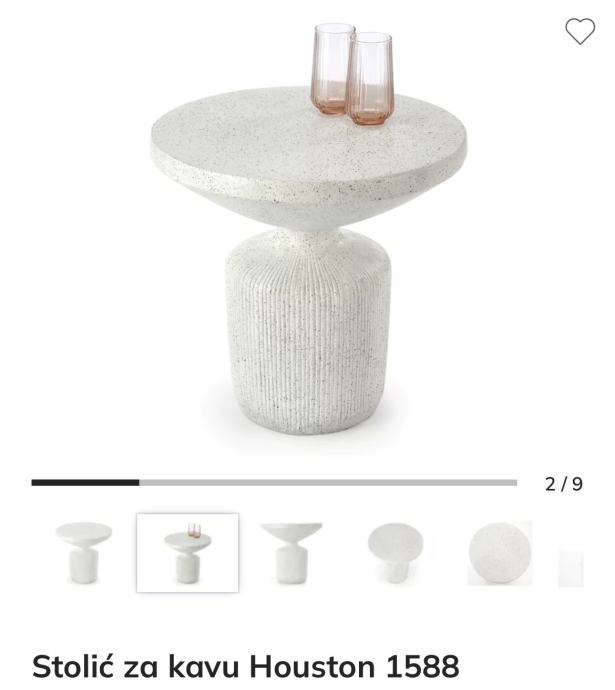
Task: Add the Houston 1588 table to favorites
Action: (x=580, y=32)
